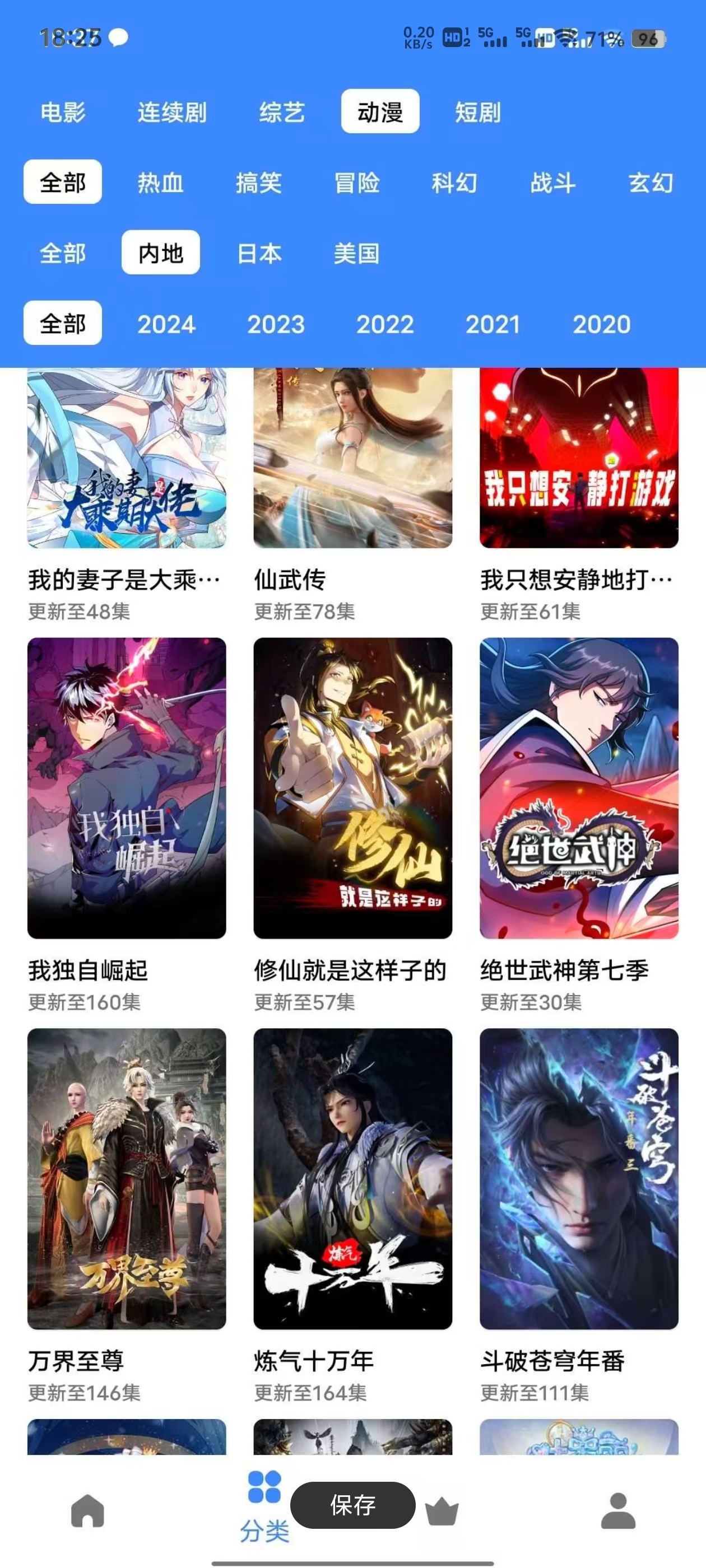View 修仙就是这样子的 anime
Viewport: 706px width, 1568px height.
click(x=352, y=788)
